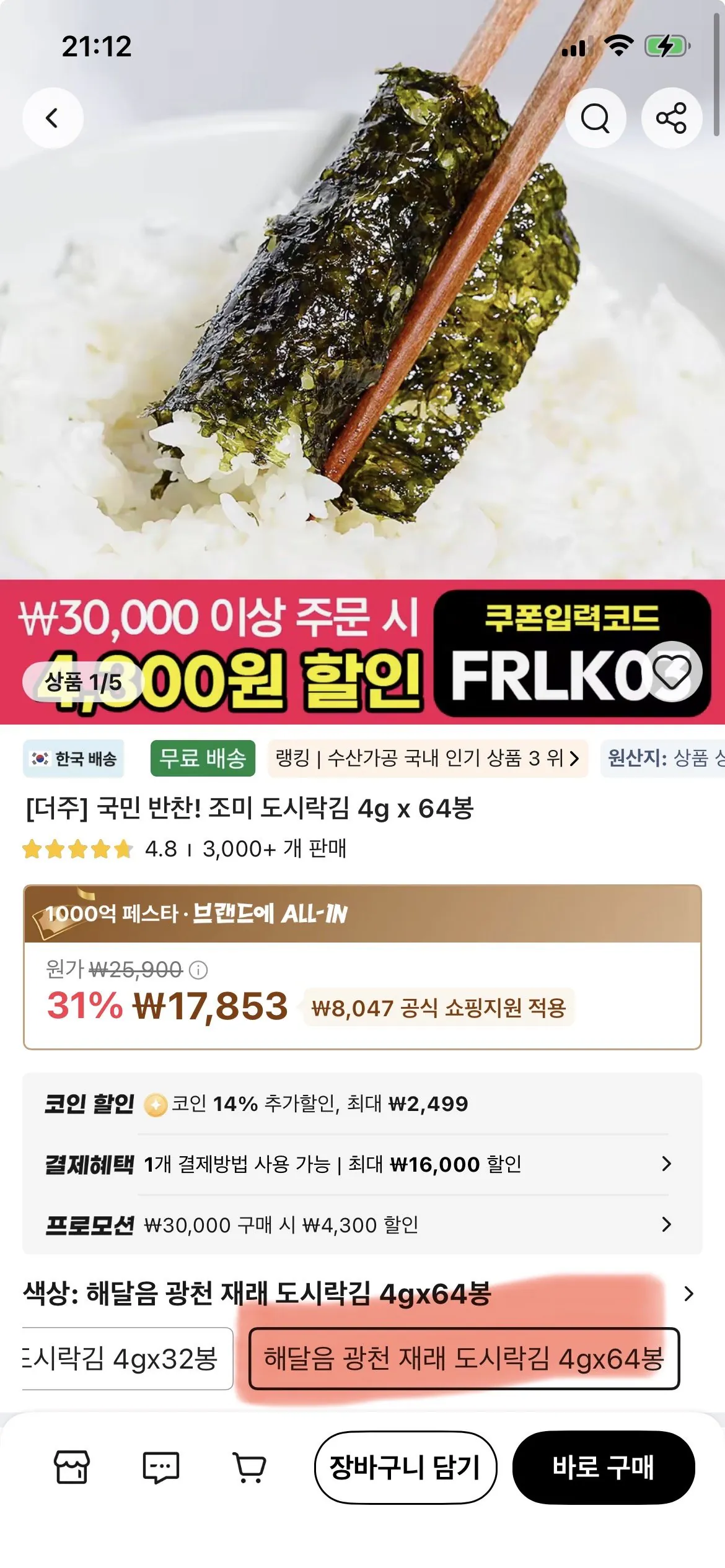The height and width of the screenshot is (1568, 725).
Task: Open 프로모션 ₩4,300 discount row
Action: [x=362, y=1225]
